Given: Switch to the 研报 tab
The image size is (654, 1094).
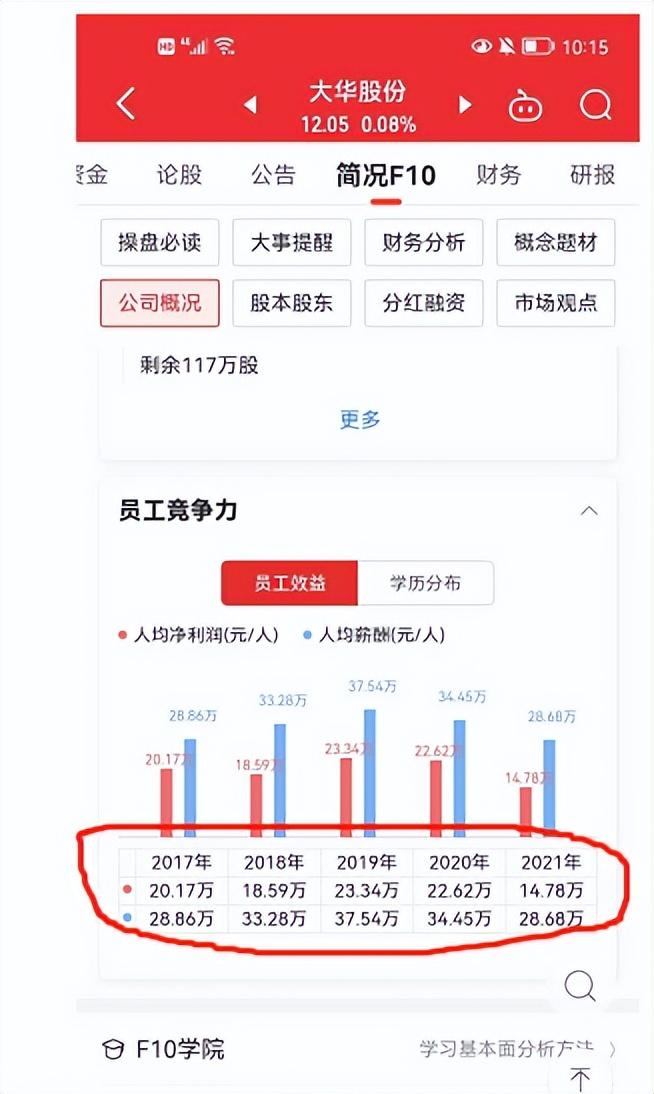Looking at the screenshot, I should point(592,175).
